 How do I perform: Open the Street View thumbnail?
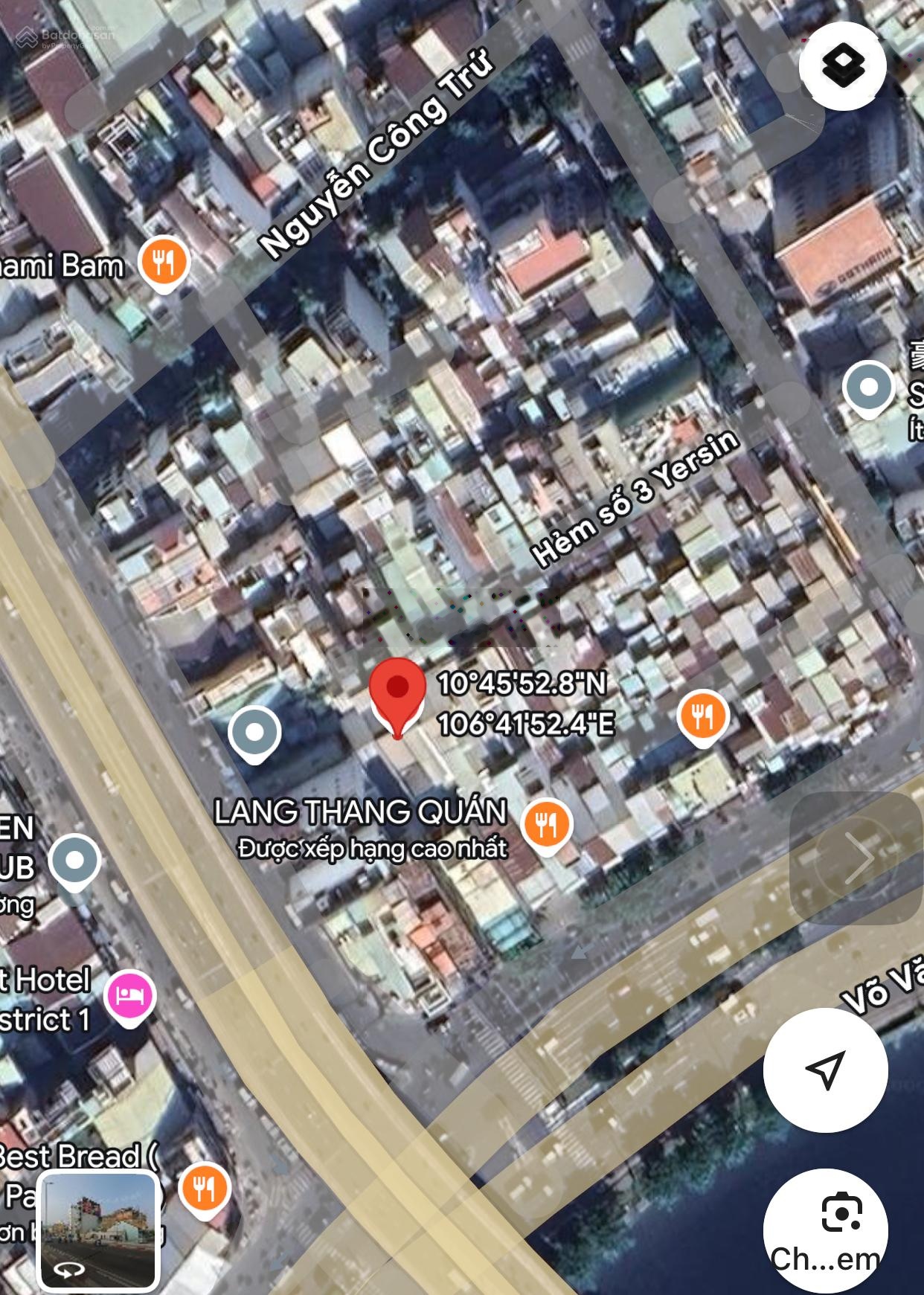pyautogui.click(x=98, y=1230)
